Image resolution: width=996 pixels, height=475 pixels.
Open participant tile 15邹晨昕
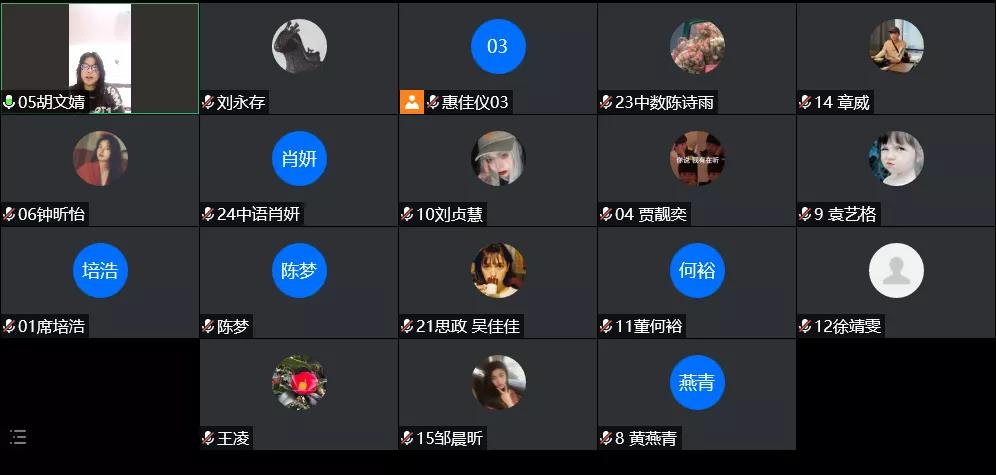point(497,394)
